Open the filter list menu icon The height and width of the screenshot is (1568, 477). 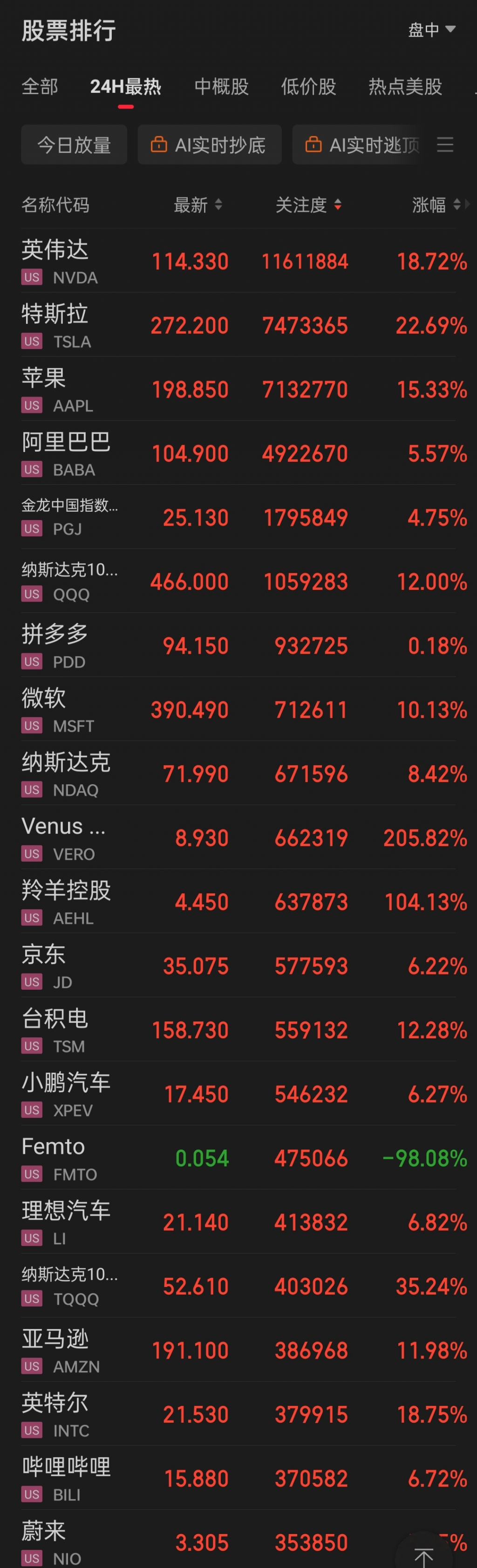tap(445, 145)
